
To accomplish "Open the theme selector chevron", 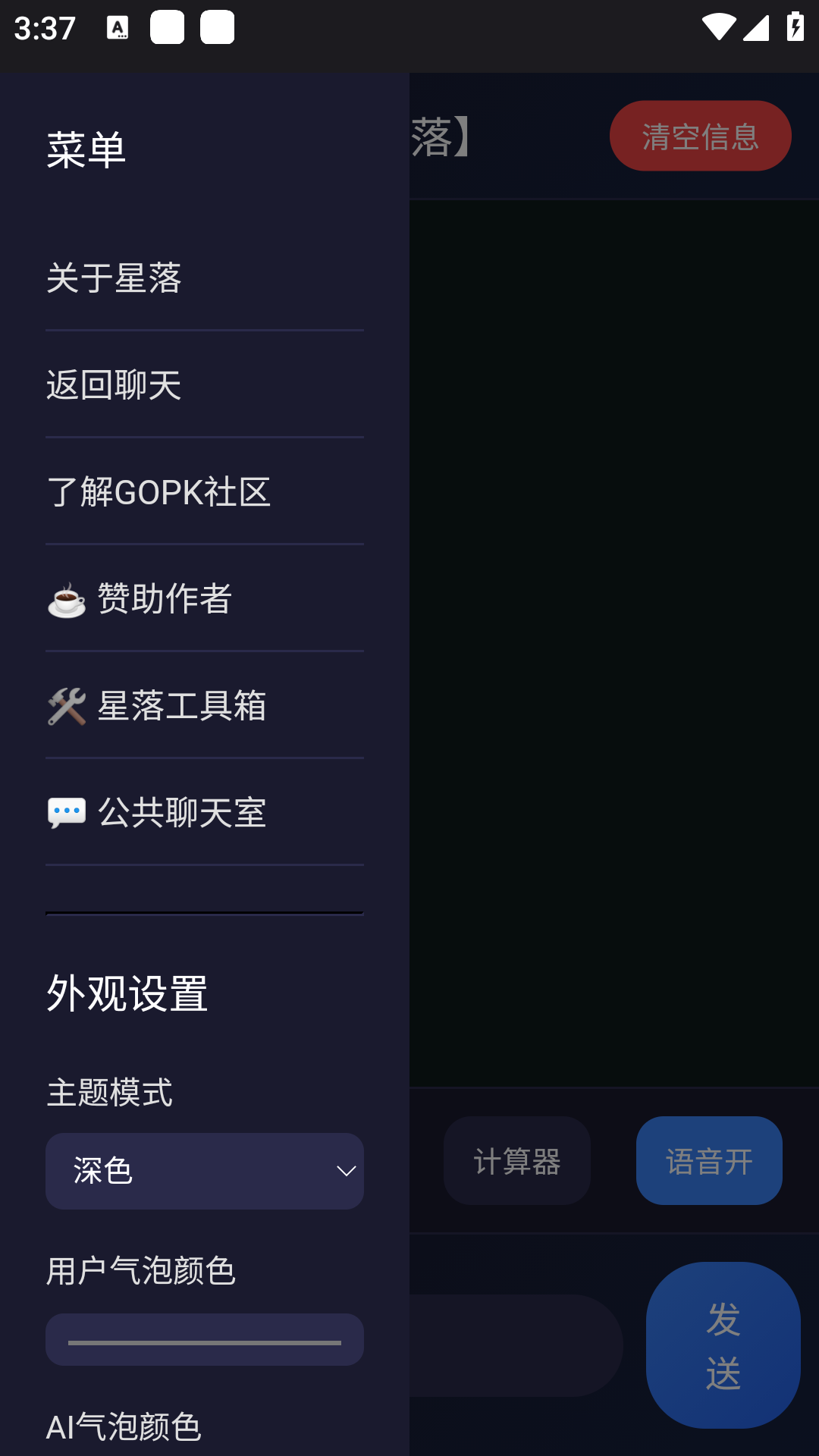I will tap(346, 1171).
